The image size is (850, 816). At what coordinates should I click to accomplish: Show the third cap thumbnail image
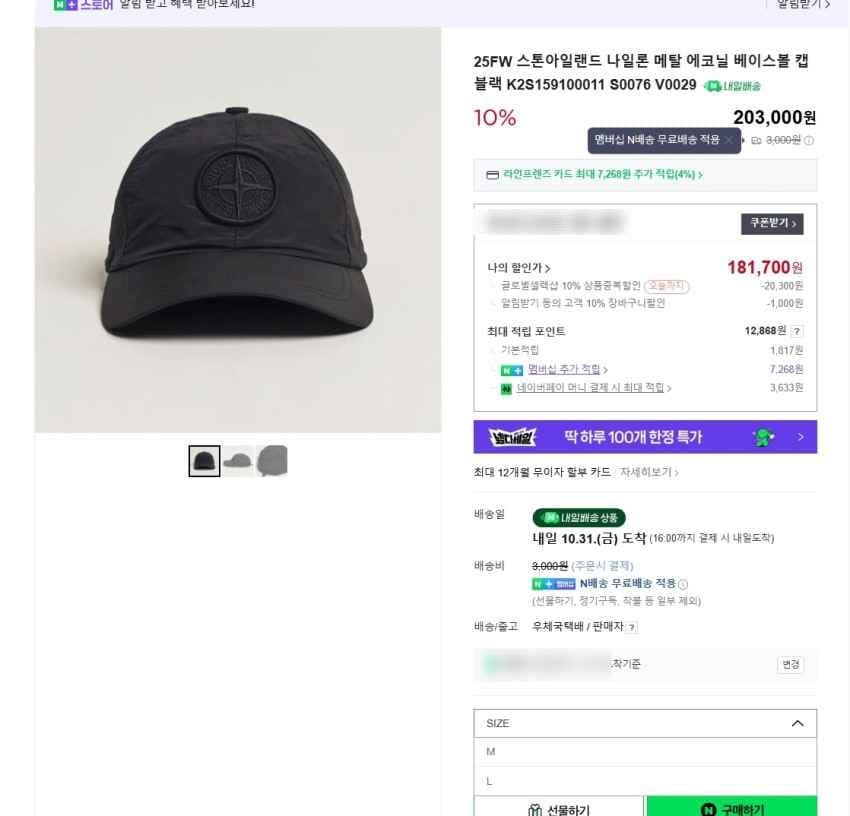(x=271, y=461)
